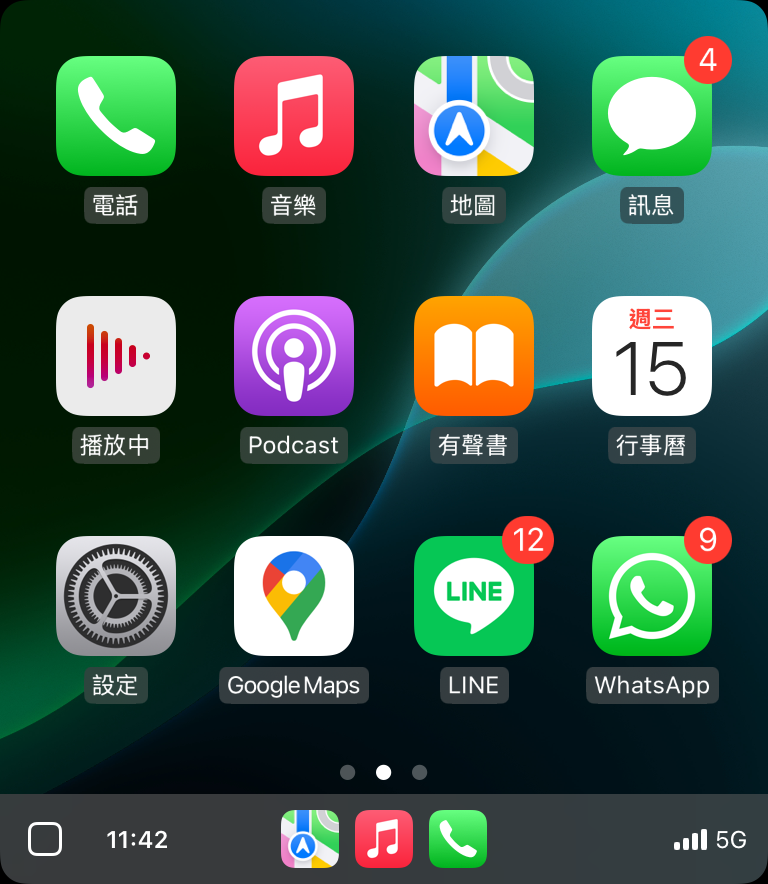Open the 播放中 Now Playing app
This screenshot has width=768, height=884.
coord(115,356)
